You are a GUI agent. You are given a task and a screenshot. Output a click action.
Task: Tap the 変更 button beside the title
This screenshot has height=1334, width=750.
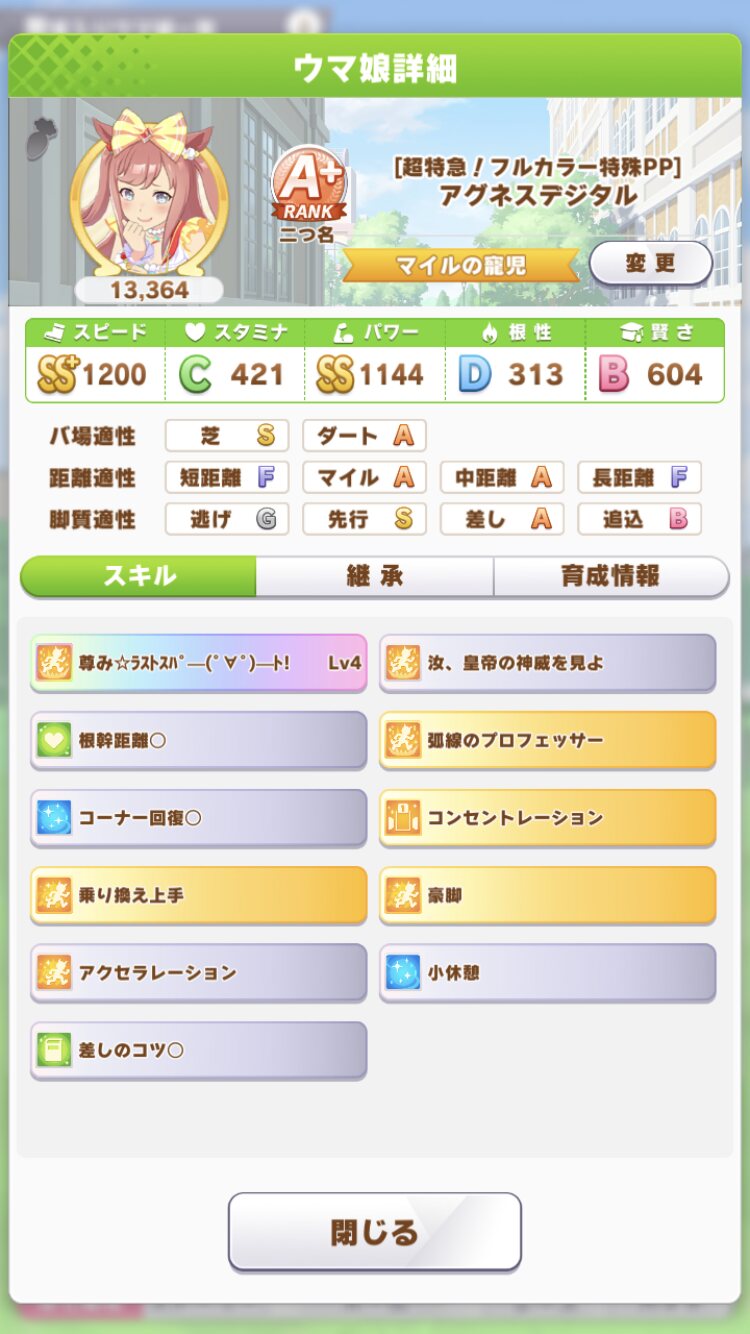[650, 264]
